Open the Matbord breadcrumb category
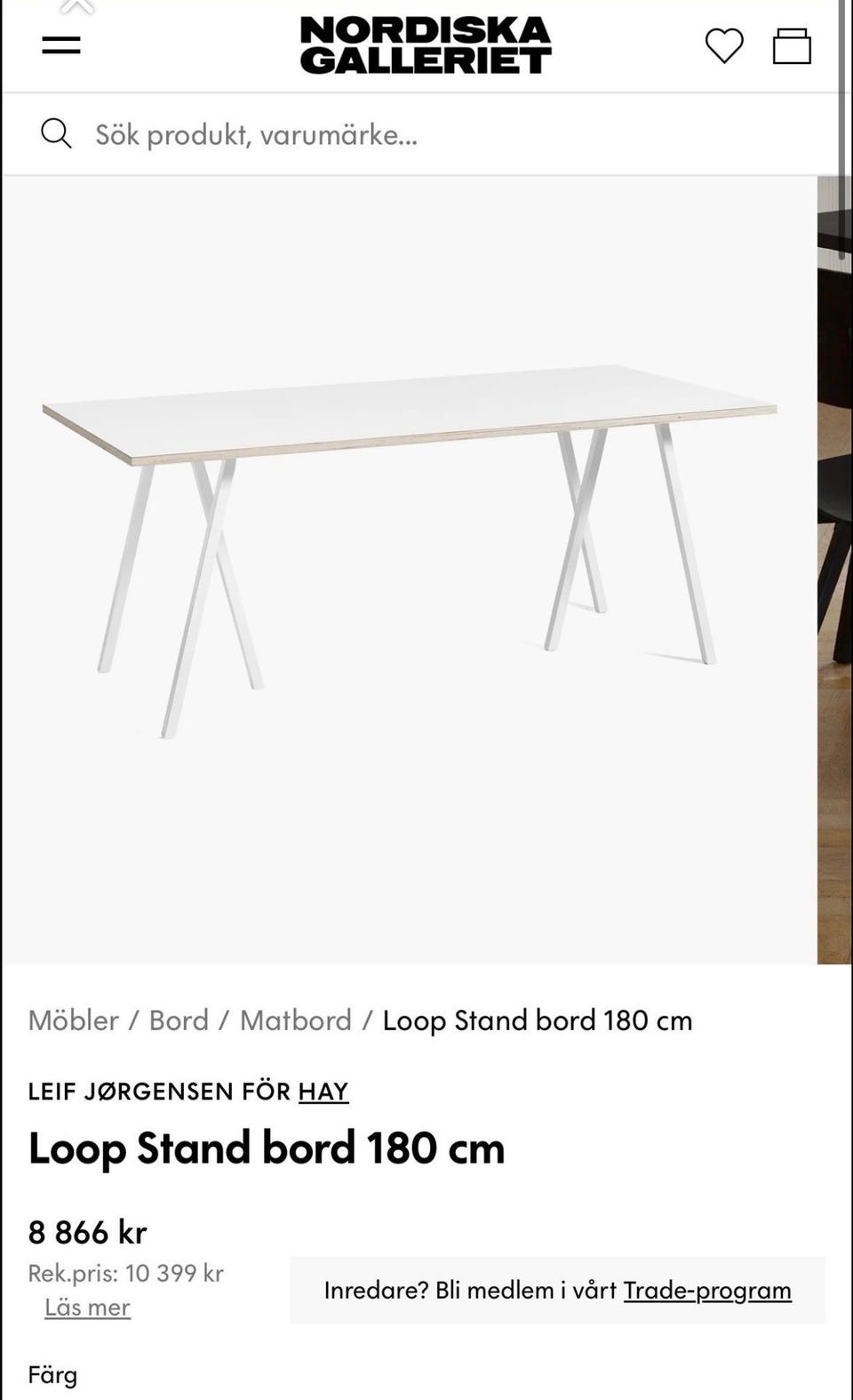Image resolution: width=853 pixels, height=1400 pixels. tap(297, 1020)
